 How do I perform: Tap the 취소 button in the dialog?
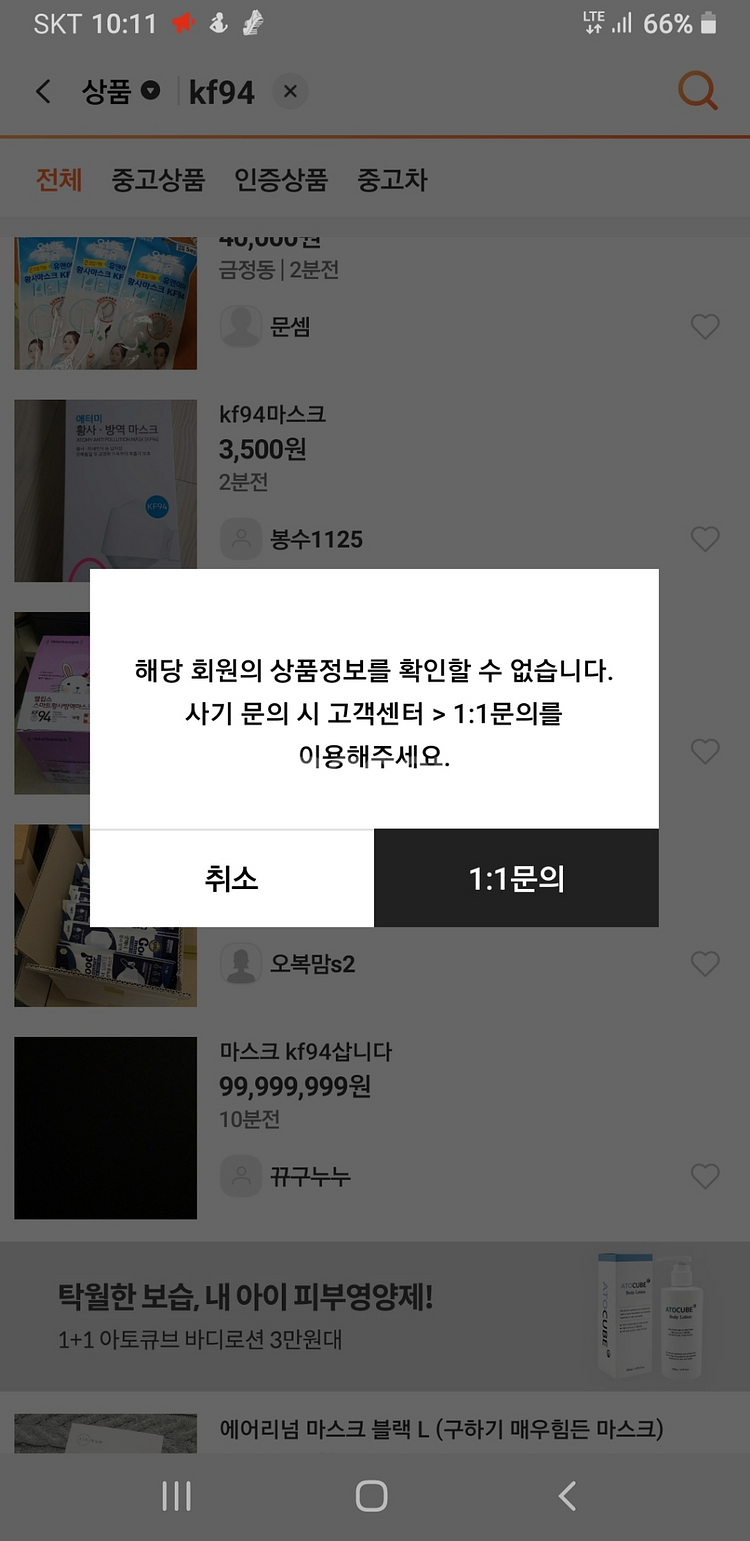232,878
